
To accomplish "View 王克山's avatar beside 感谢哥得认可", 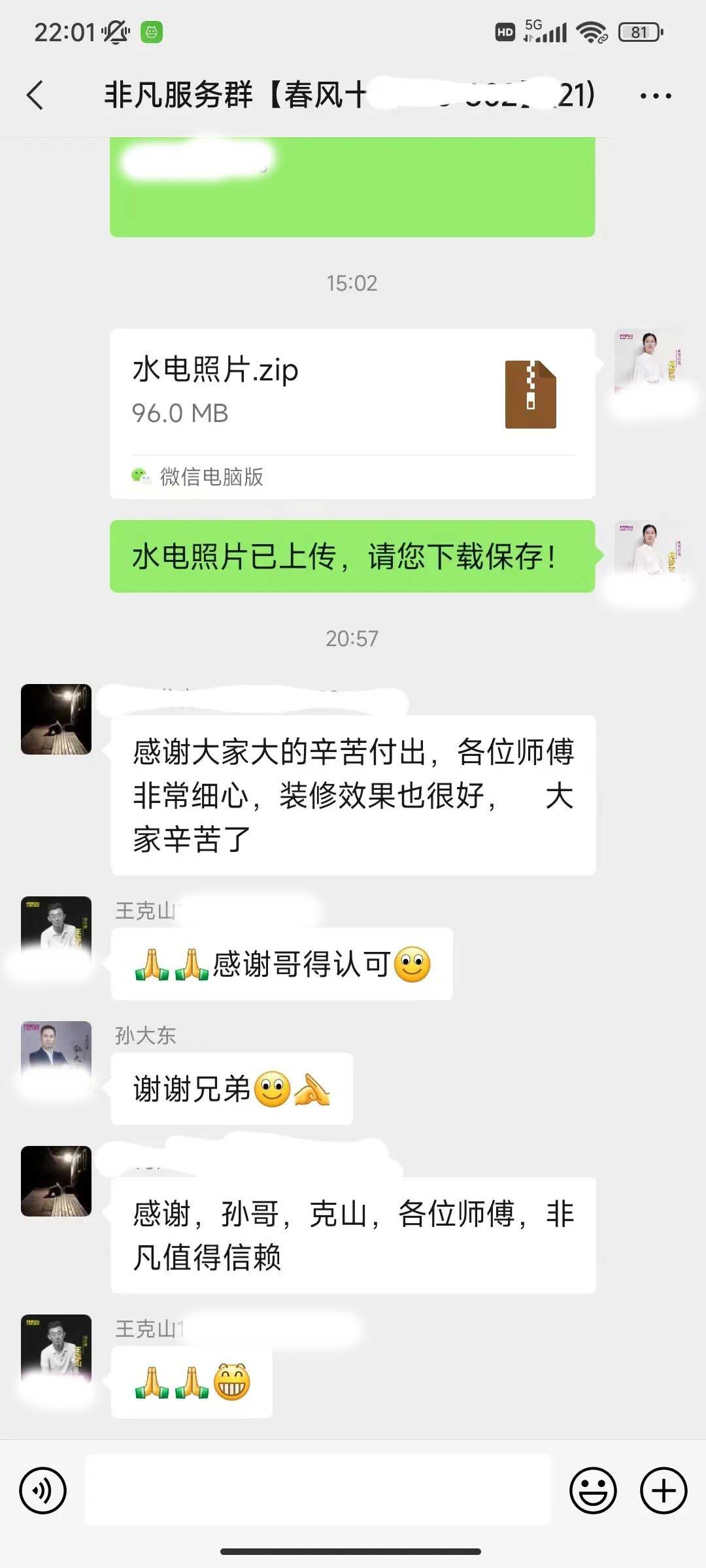I will tap(56, 929).
